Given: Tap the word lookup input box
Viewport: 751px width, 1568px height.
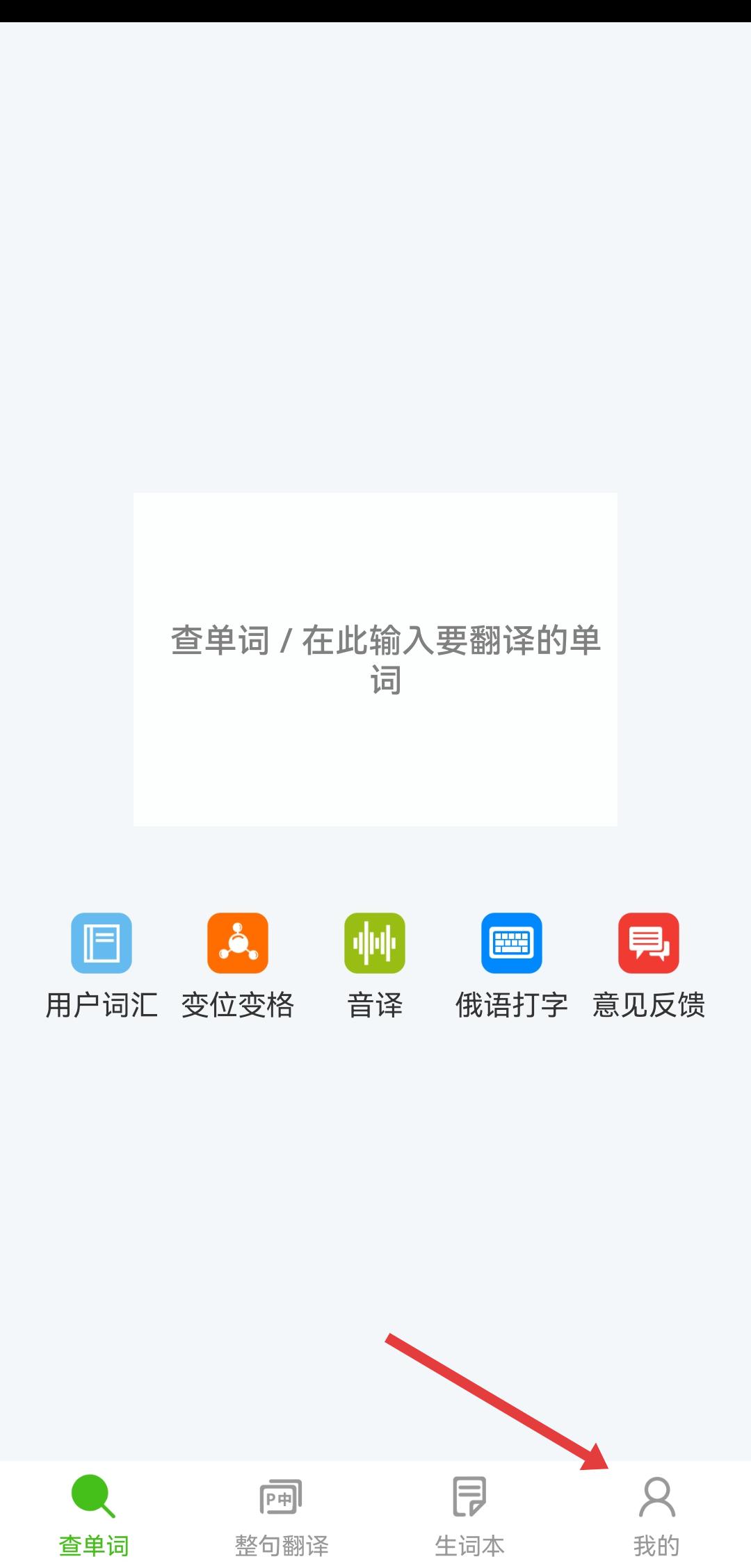Looking at the screenshot, I should (x=375, y=659).
